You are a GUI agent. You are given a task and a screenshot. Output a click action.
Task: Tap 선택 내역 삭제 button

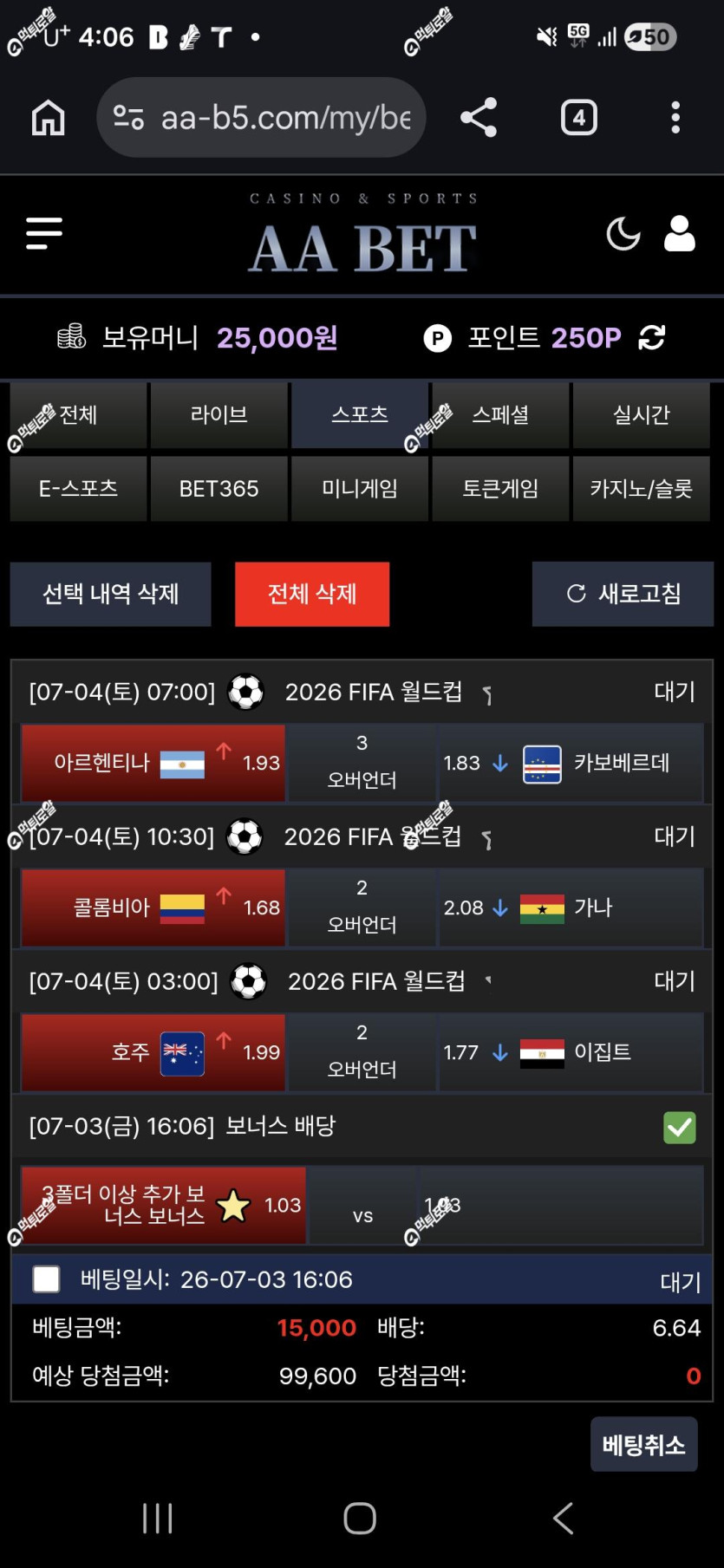point(111,594)
